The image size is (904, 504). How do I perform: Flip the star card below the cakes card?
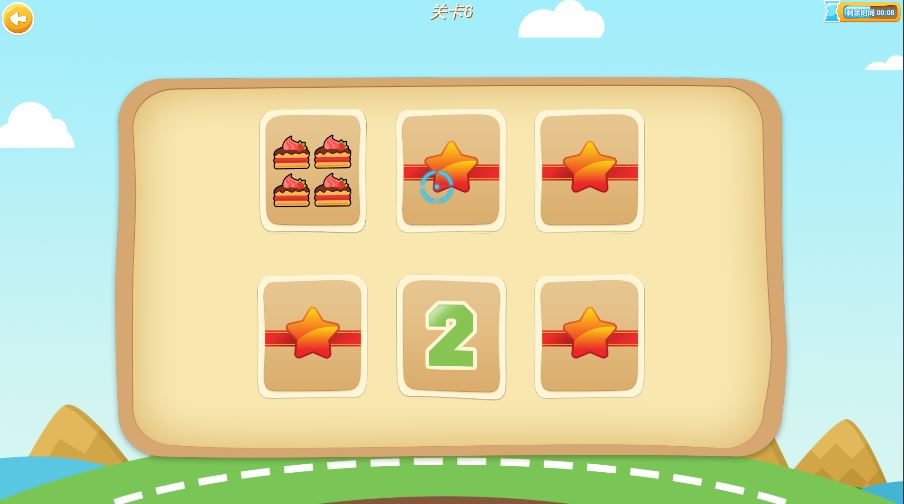click(x=312, y=337)
